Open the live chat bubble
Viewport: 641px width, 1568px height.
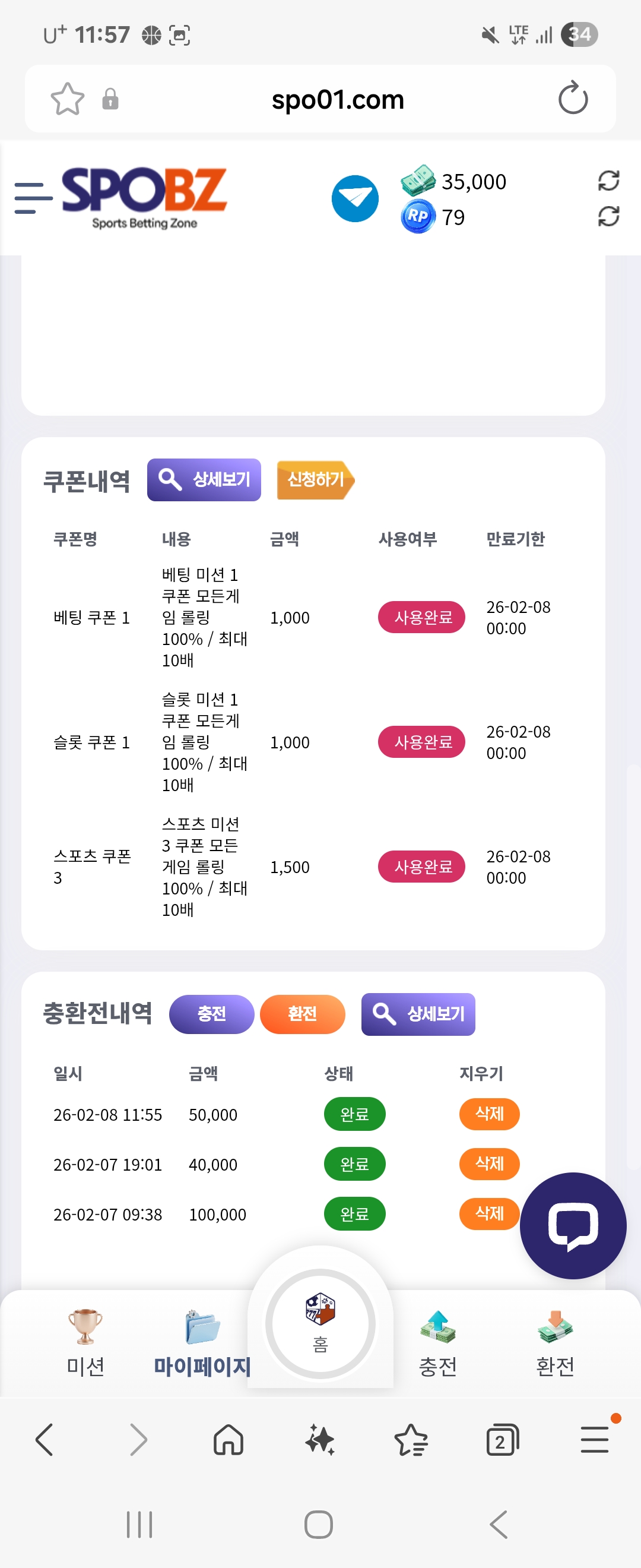coord(572,1225)
